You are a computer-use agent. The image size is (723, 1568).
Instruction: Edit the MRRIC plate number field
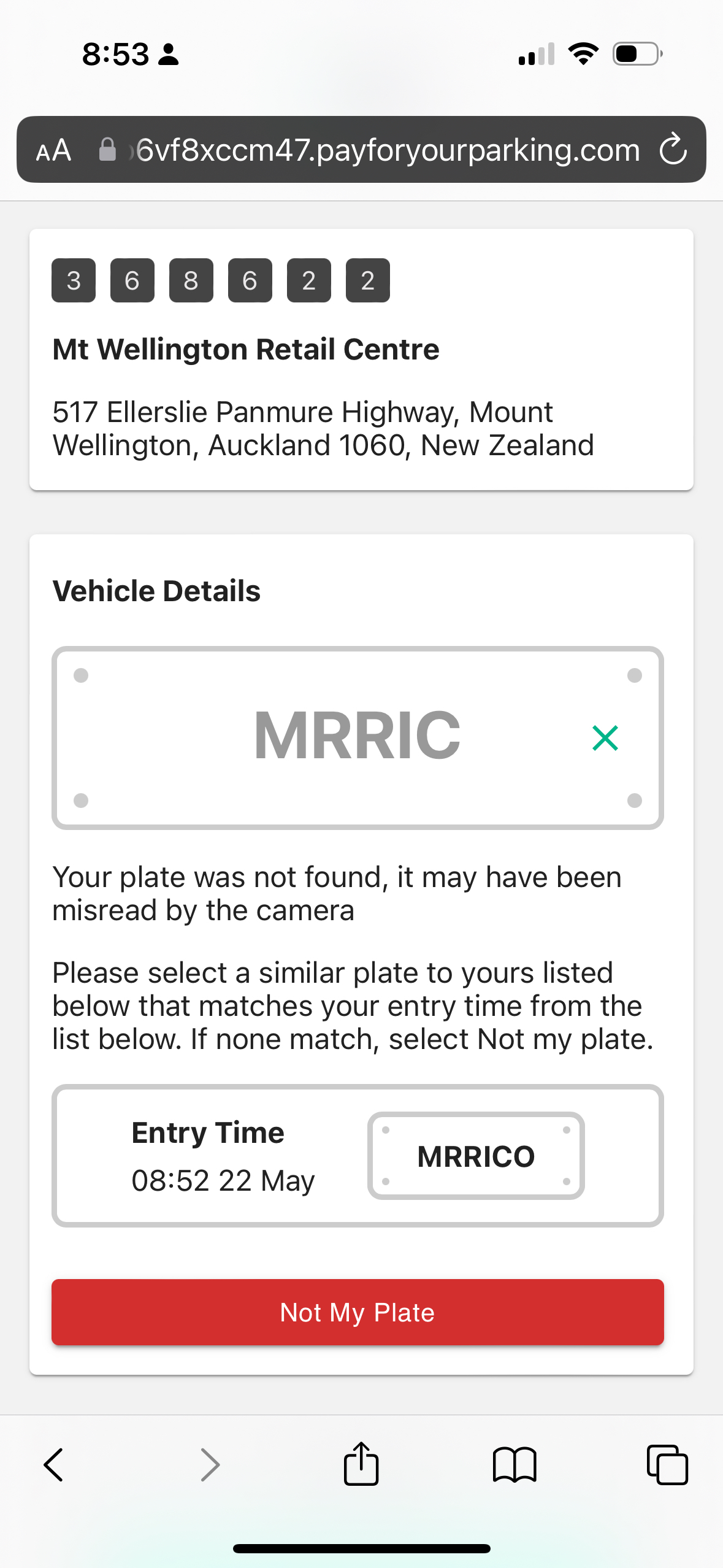click(357, 736)
